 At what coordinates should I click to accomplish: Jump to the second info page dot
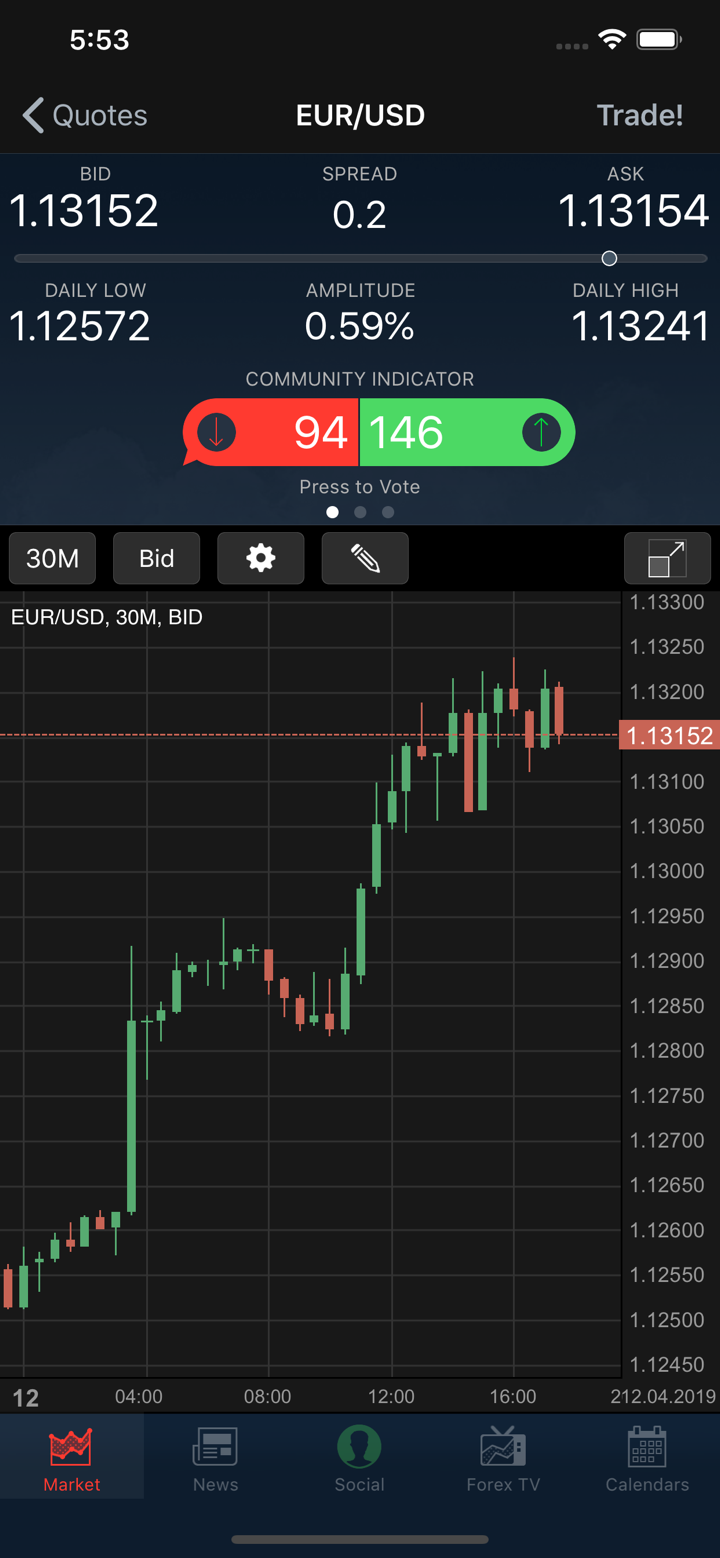click(360, 512)
